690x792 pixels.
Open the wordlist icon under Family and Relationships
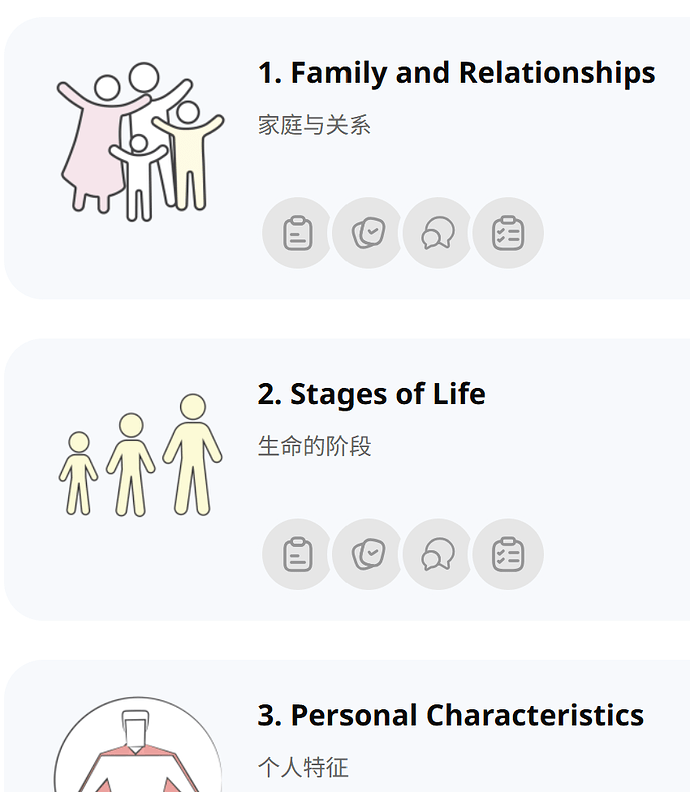(x=298, y=233)
